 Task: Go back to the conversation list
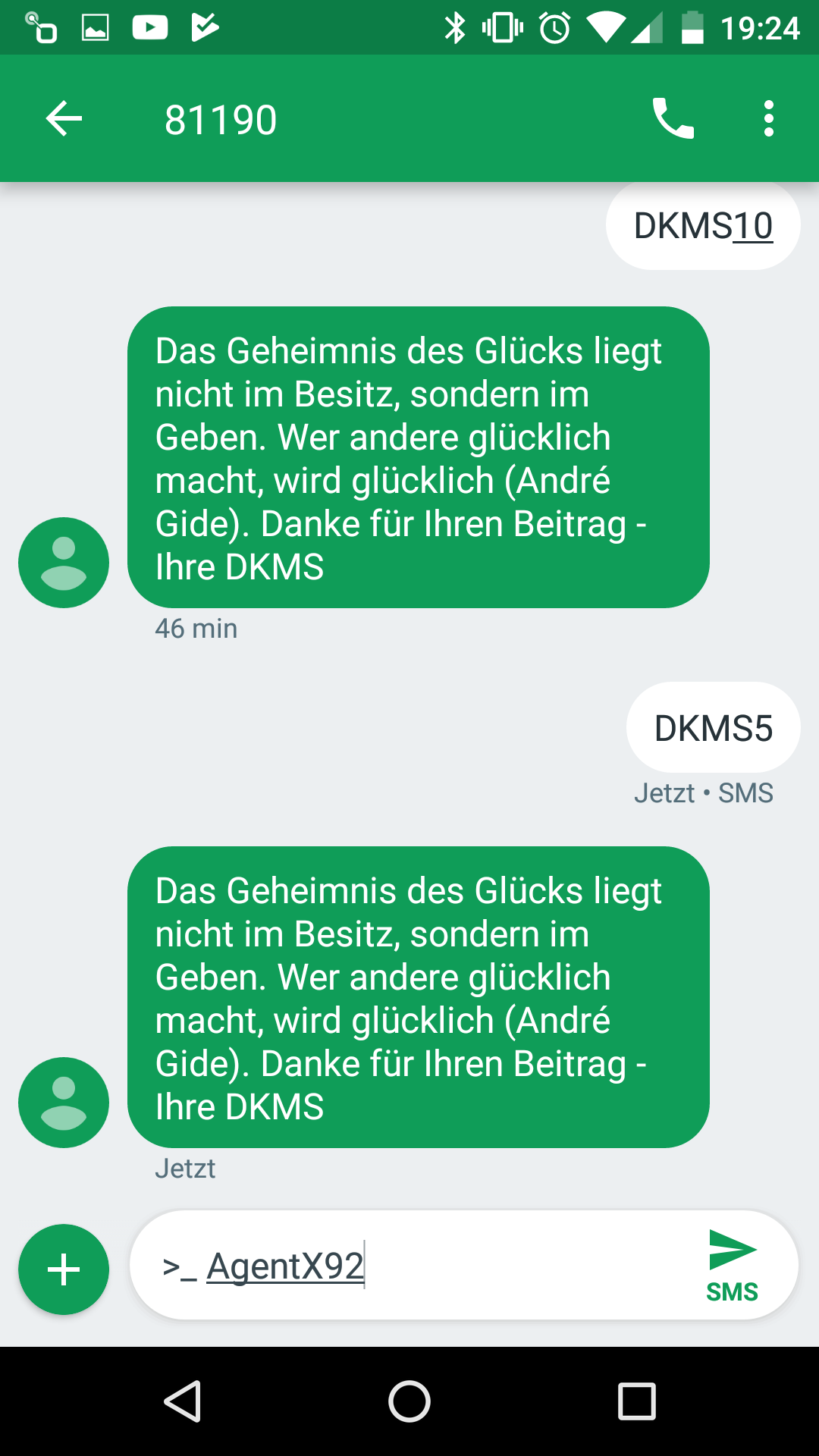pyautogui.click(x=64, y=119)
